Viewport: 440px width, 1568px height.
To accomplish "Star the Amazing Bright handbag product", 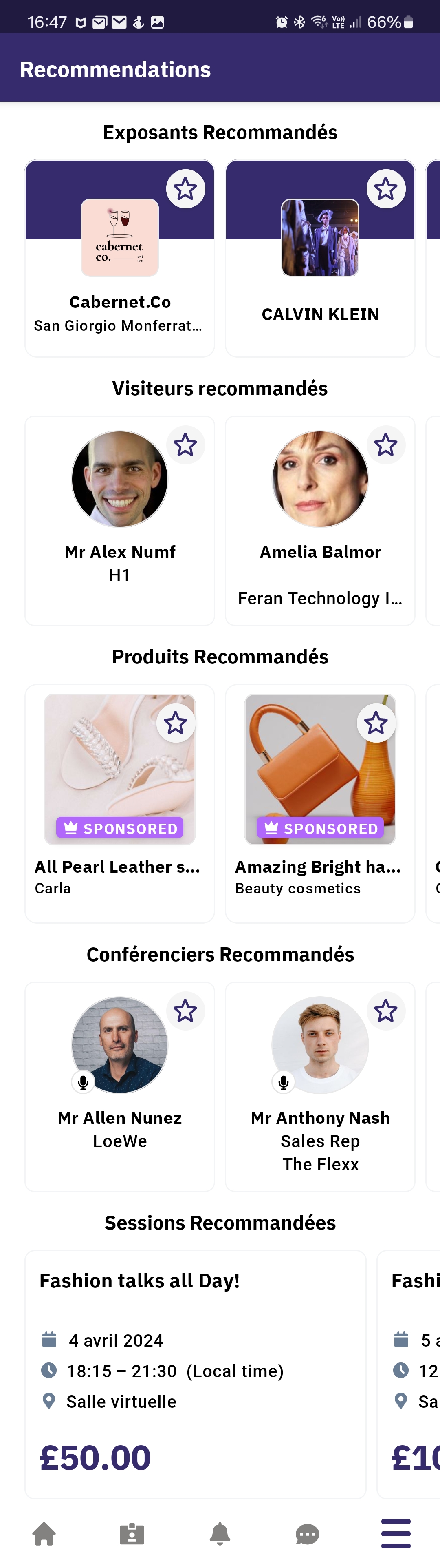I will click(x=376, y=723).
